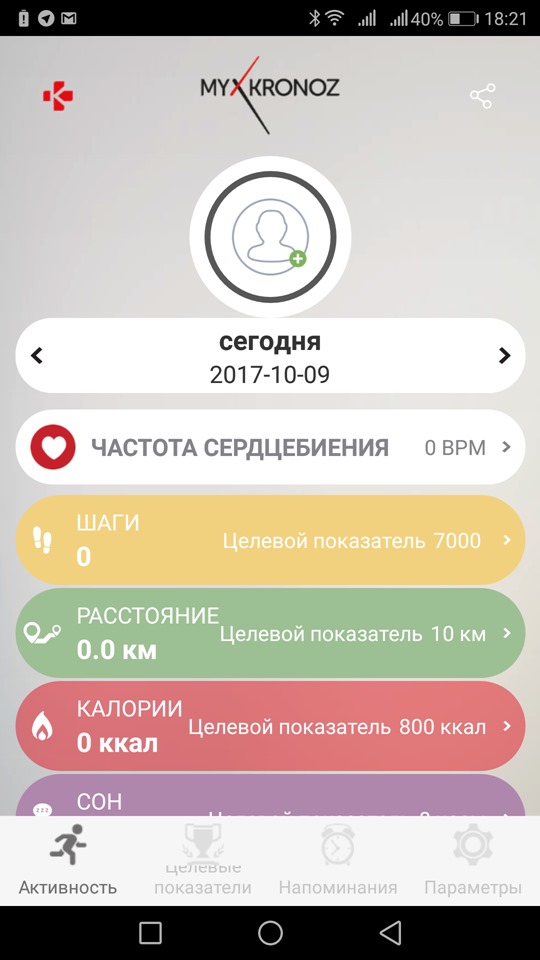Switch to the Активность tab

point(67,860)
